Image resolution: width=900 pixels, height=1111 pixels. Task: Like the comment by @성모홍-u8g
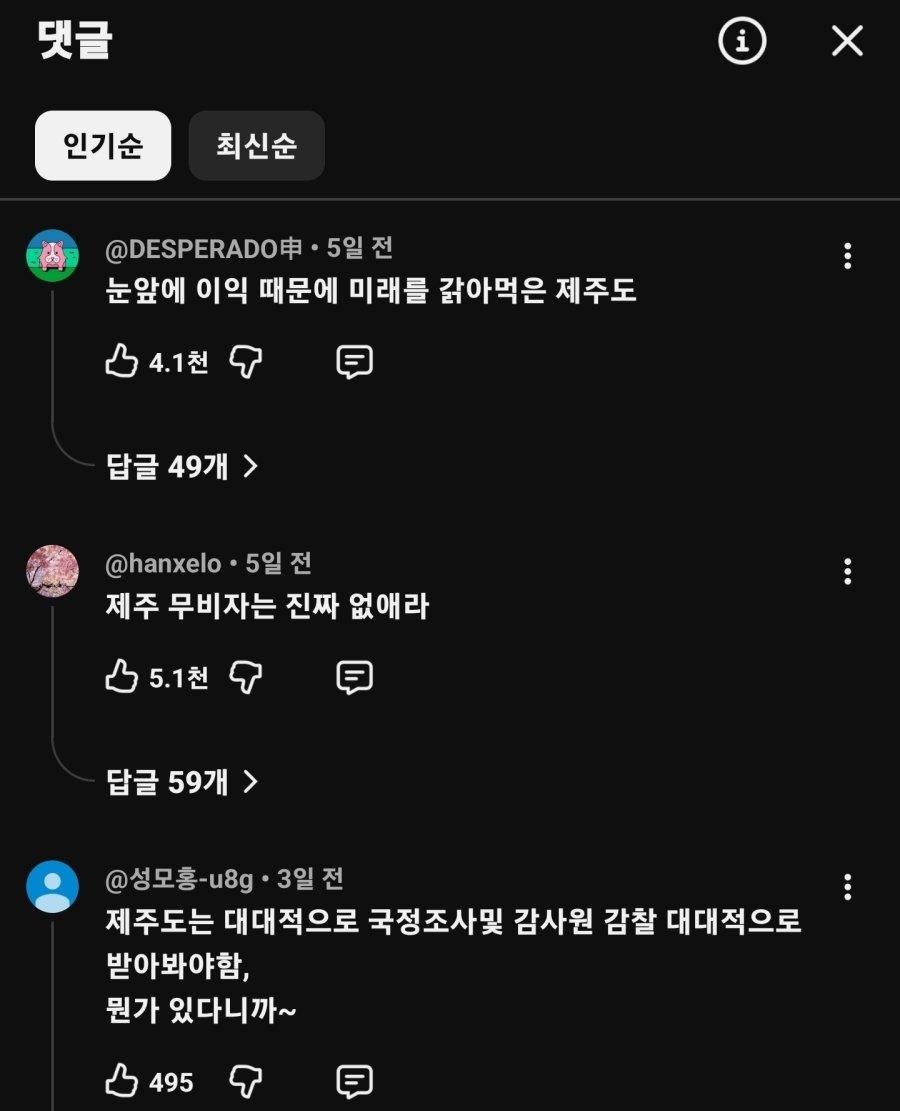(121, 1081)
